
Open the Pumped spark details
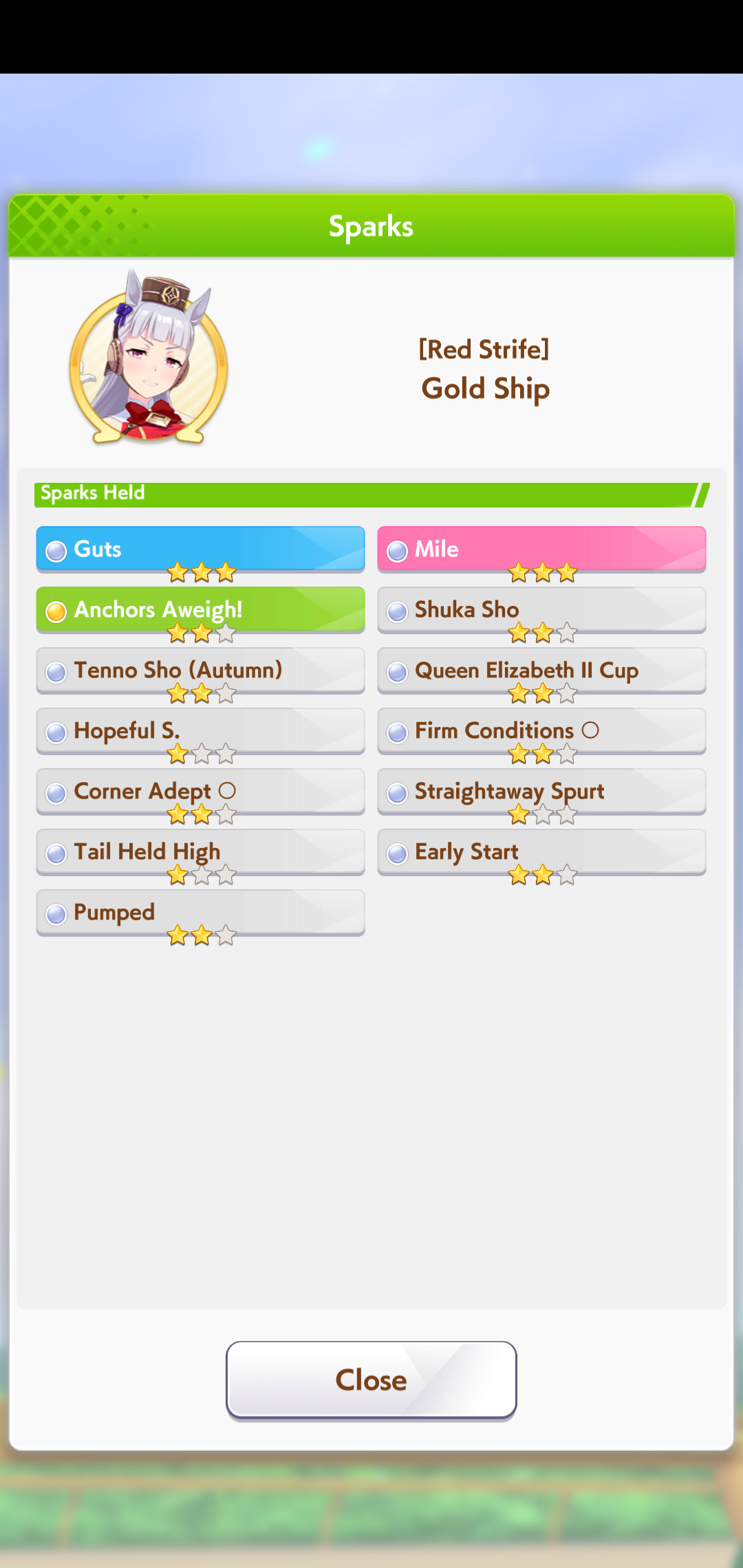[200, 913]
